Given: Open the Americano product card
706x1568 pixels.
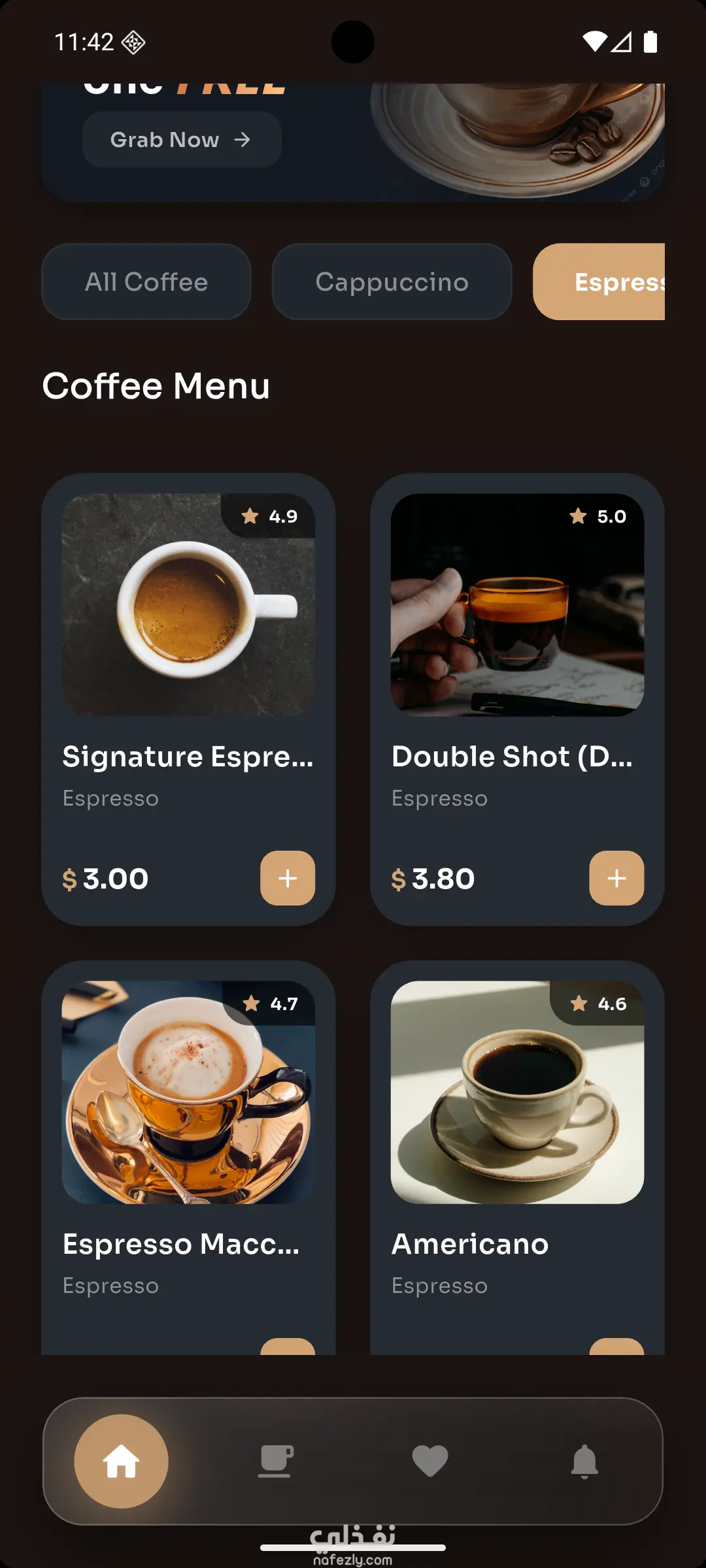Looking at the screenshot, I should (x=517, y=1143).
